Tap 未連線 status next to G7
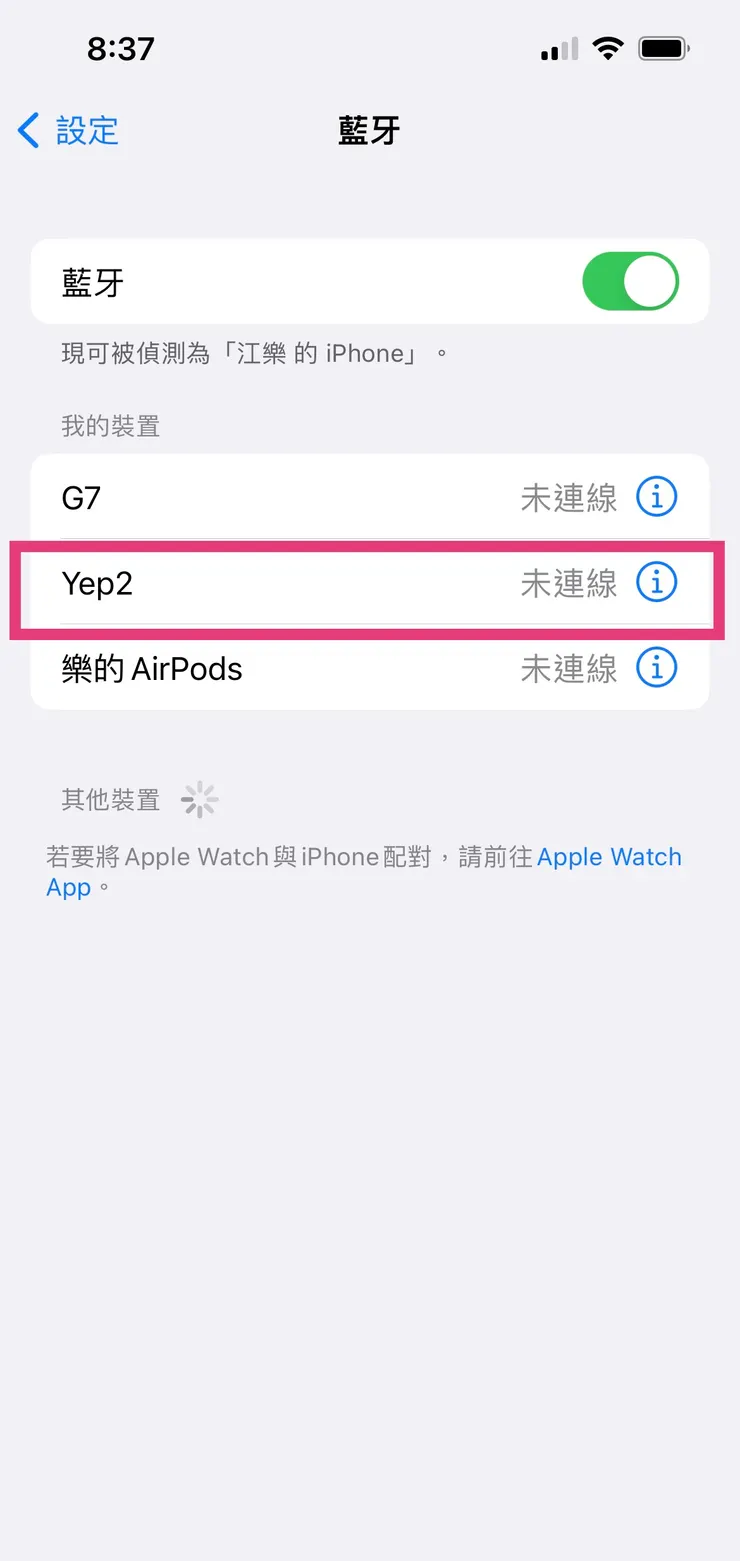 [567, 497]
